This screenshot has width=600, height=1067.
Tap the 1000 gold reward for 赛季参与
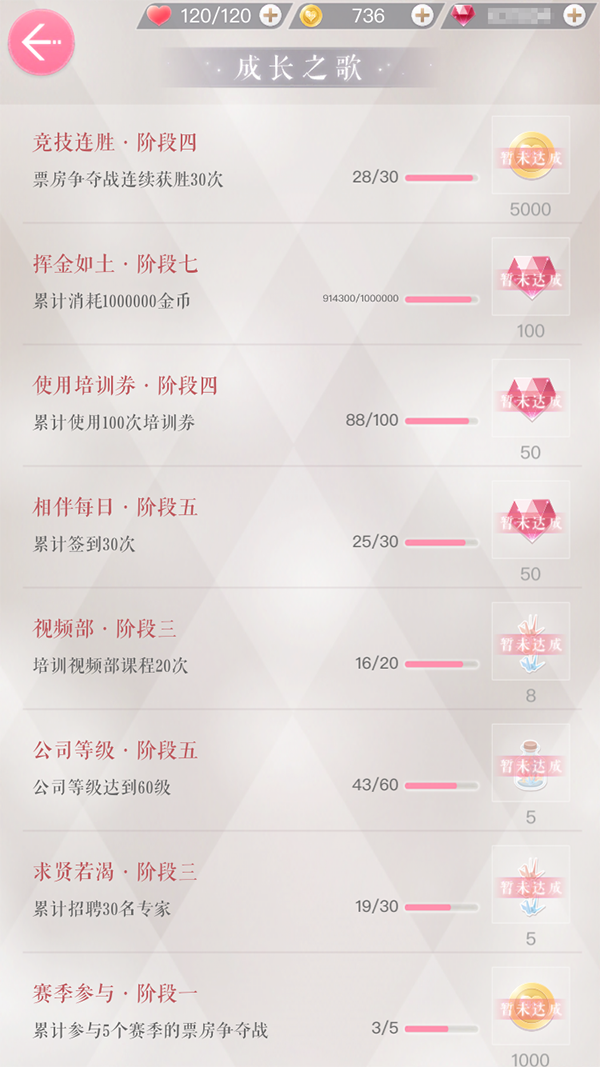(530, 1006)
